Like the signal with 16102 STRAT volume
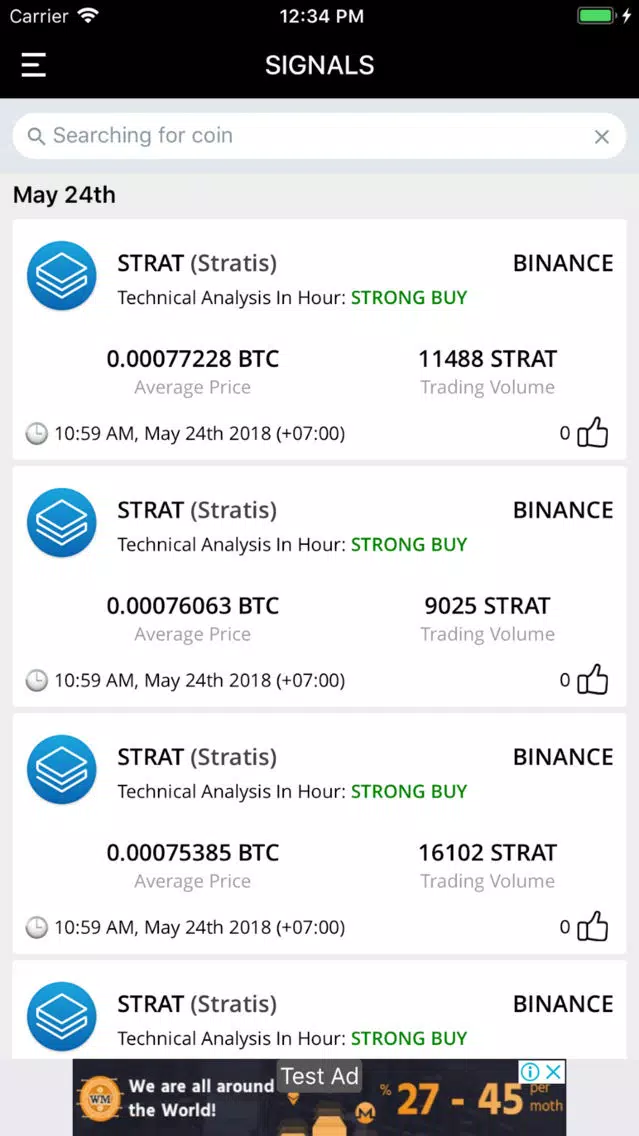Image resolution: width=639 pixels, height=1136 pixels. [x=593, y=927]
